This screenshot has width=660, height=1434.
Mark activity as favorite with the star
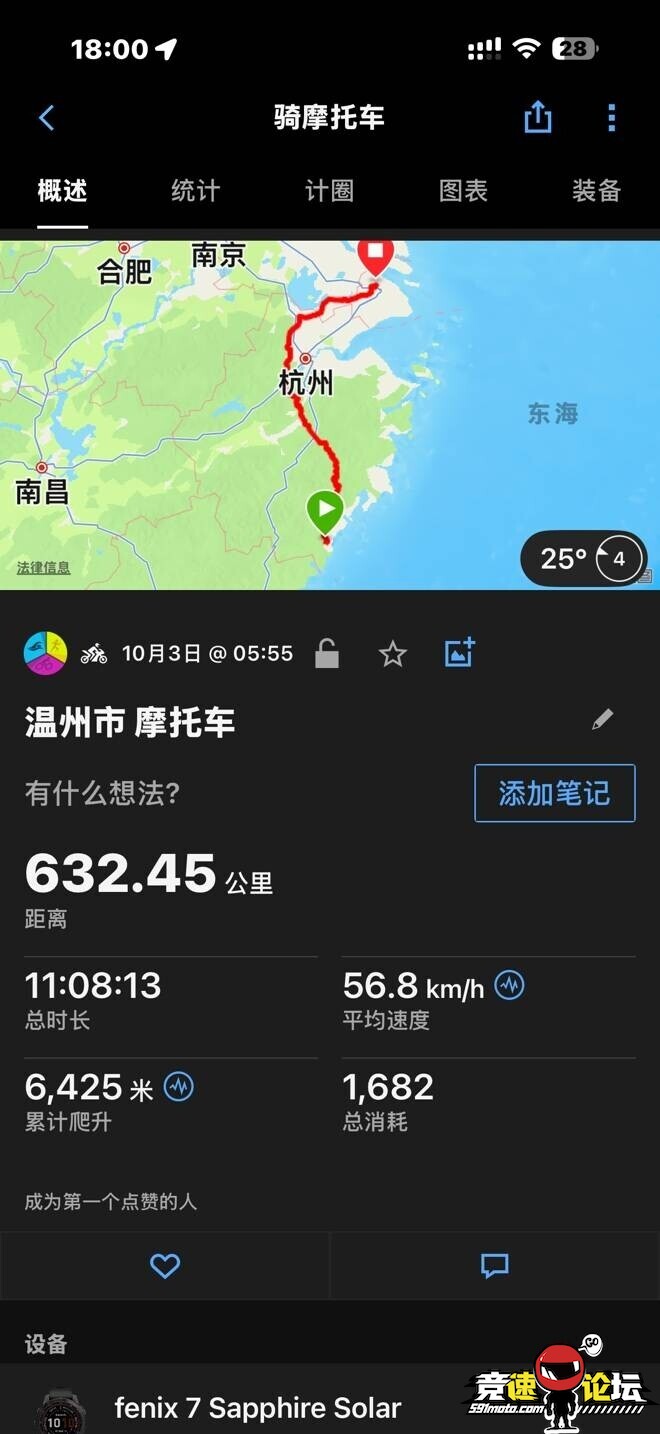(393, 654)
